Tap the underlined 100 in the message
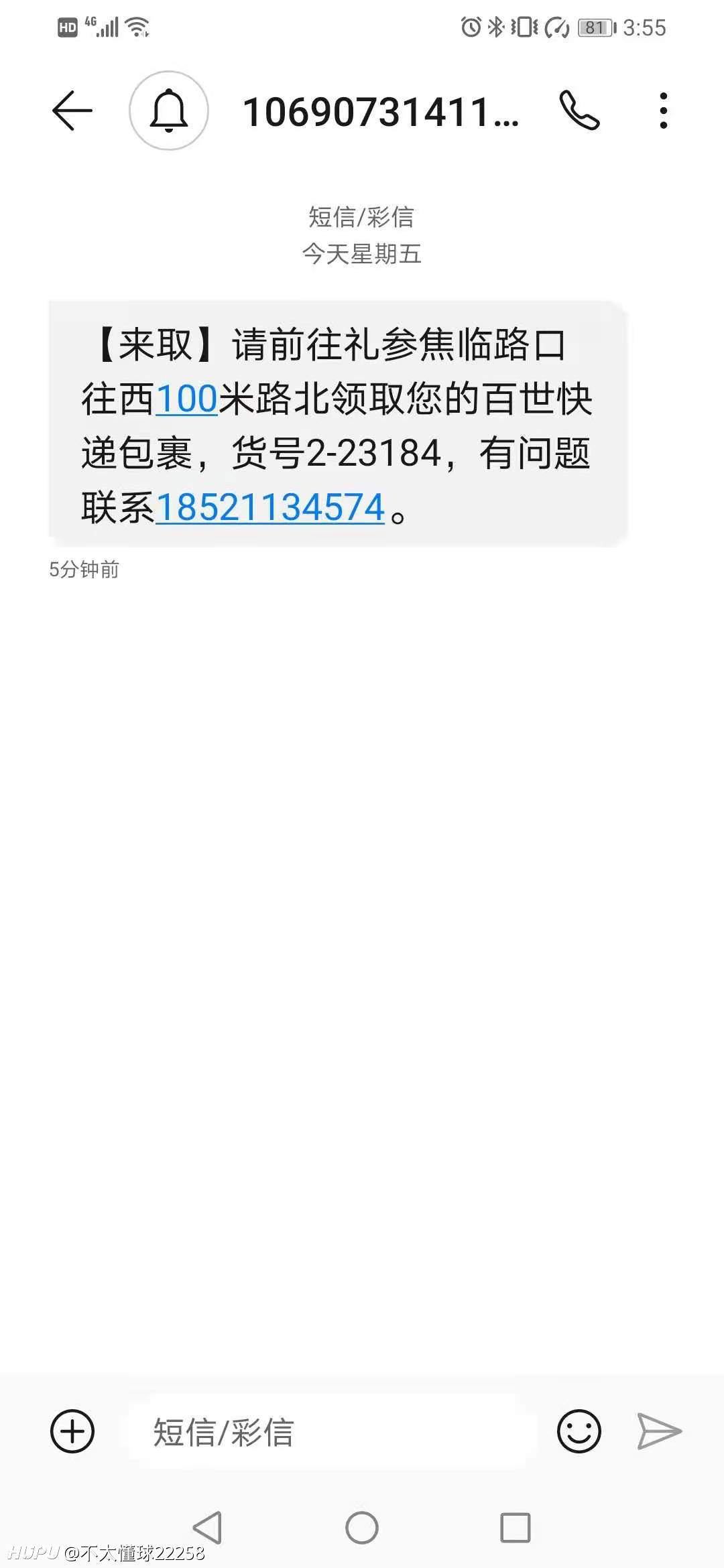 click(x=186, y=399)
